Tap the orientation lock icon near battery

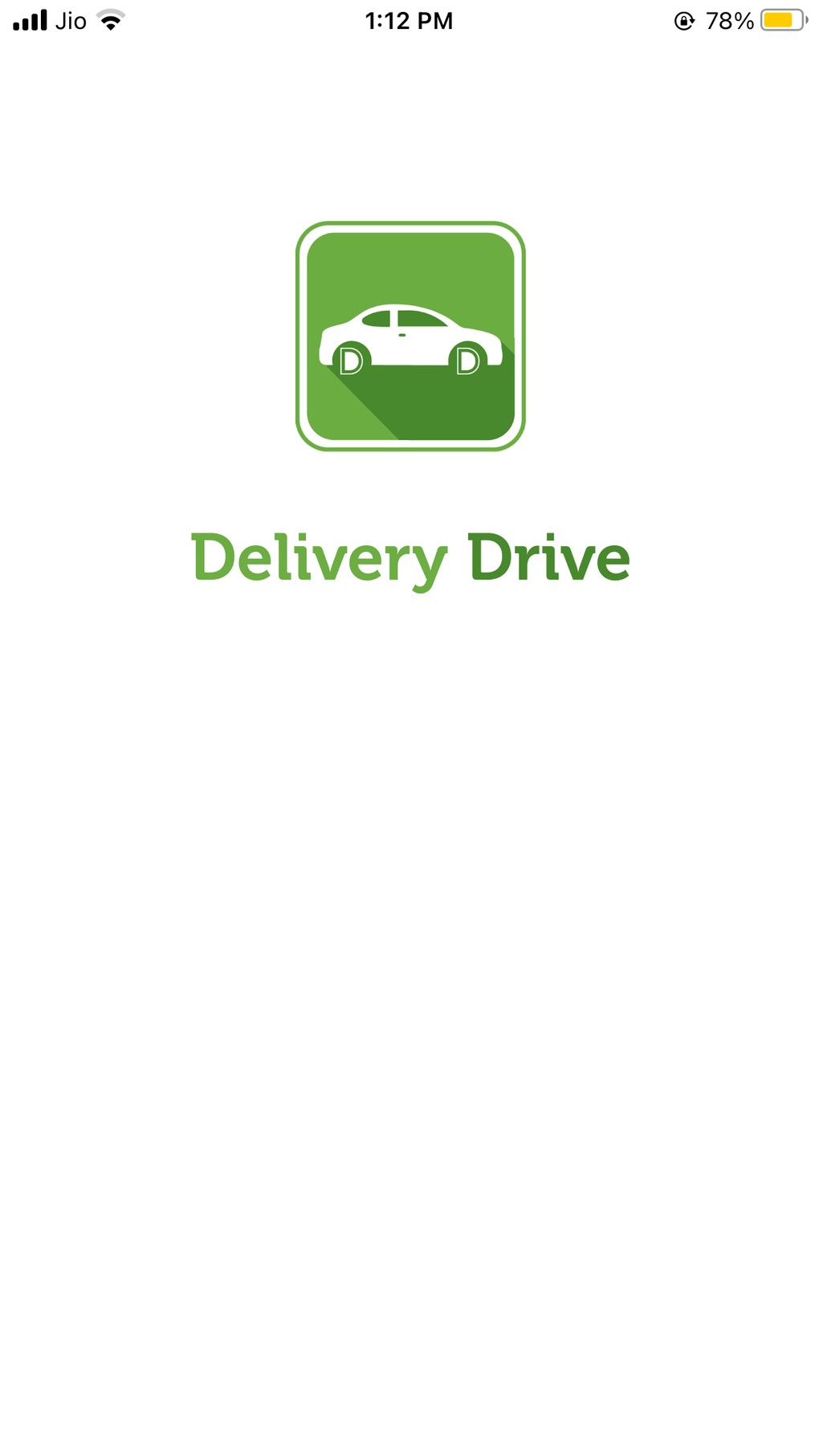[x=683, y=22]
